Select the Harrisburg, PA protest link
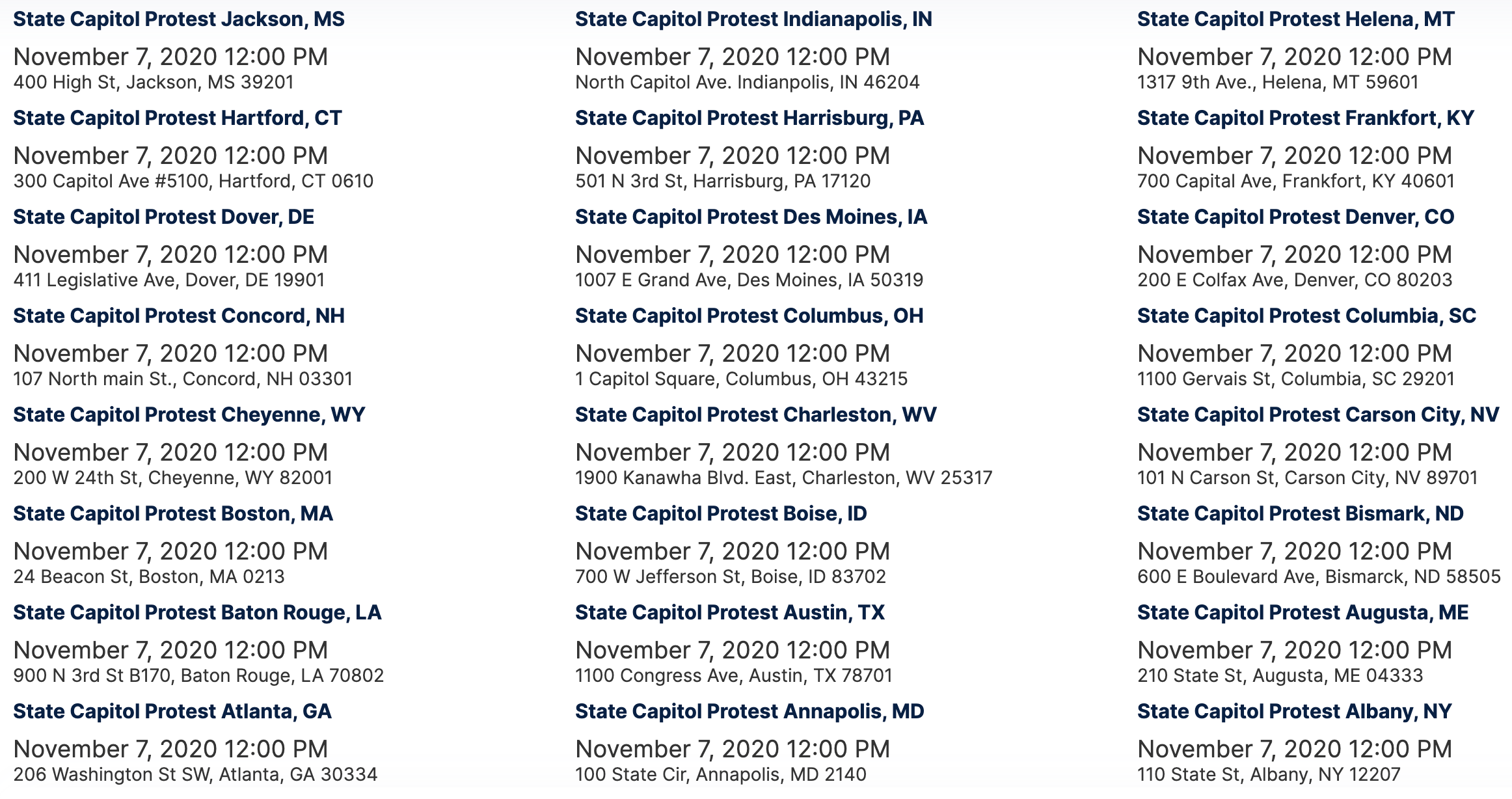 coord(749,118)
